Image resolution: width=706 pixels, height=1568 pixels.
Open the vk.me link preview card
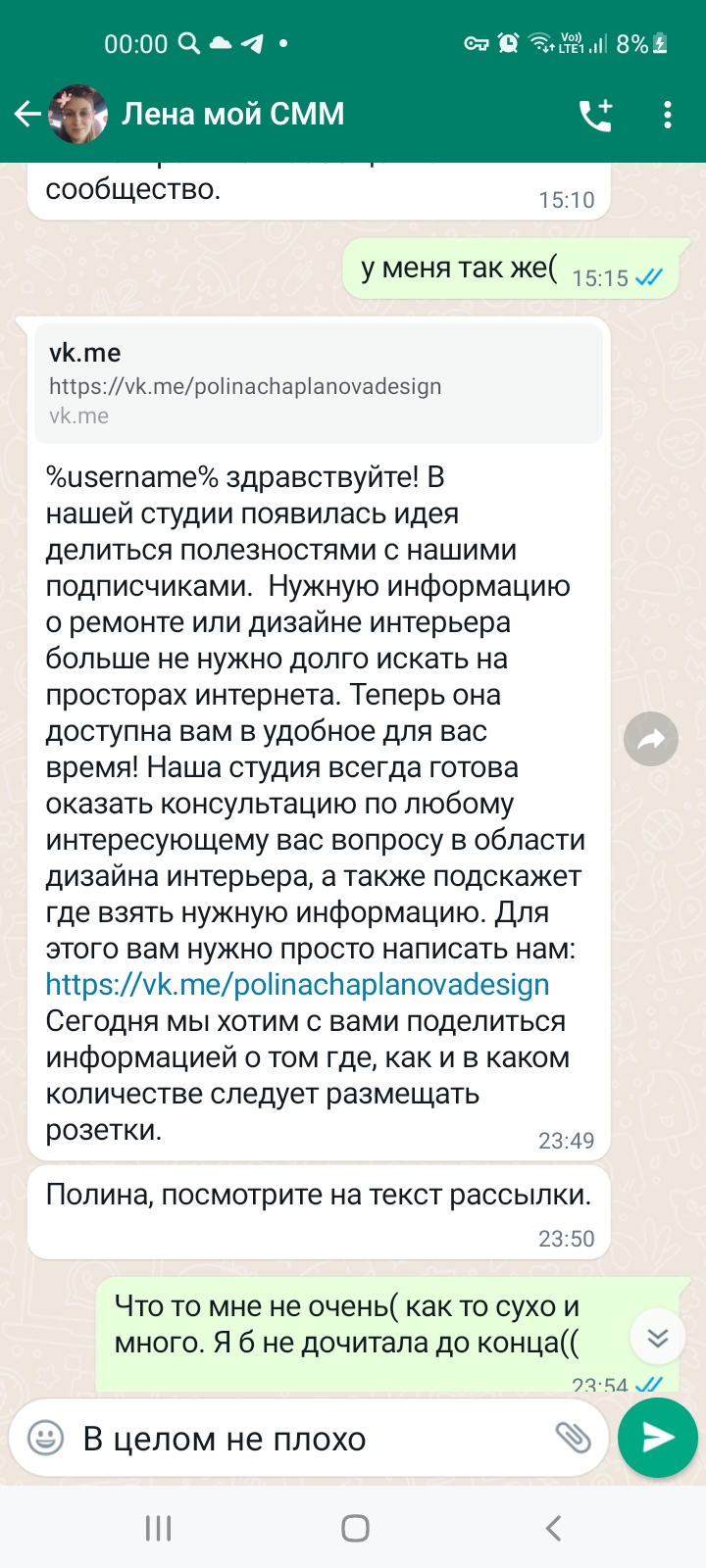click(319, 384)
